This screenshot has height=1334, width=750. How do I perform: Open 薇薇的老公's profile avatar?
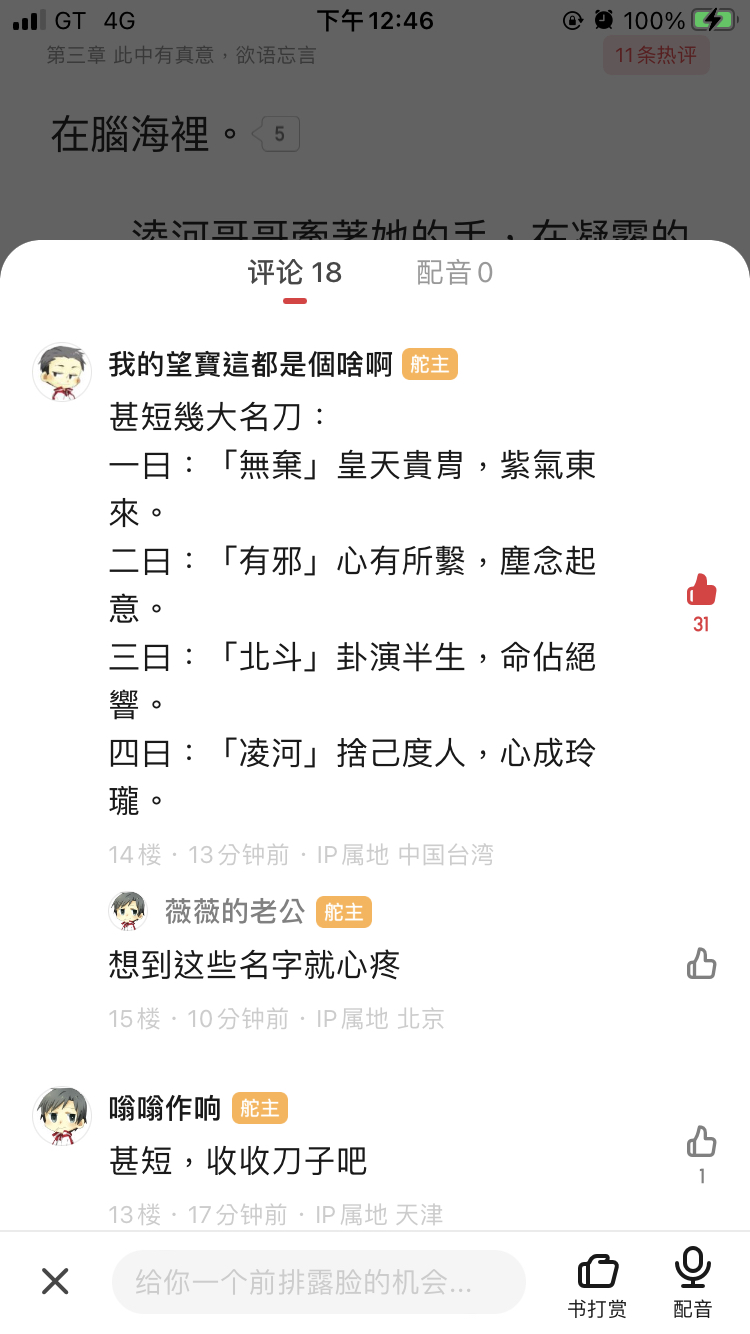[127, 910]
